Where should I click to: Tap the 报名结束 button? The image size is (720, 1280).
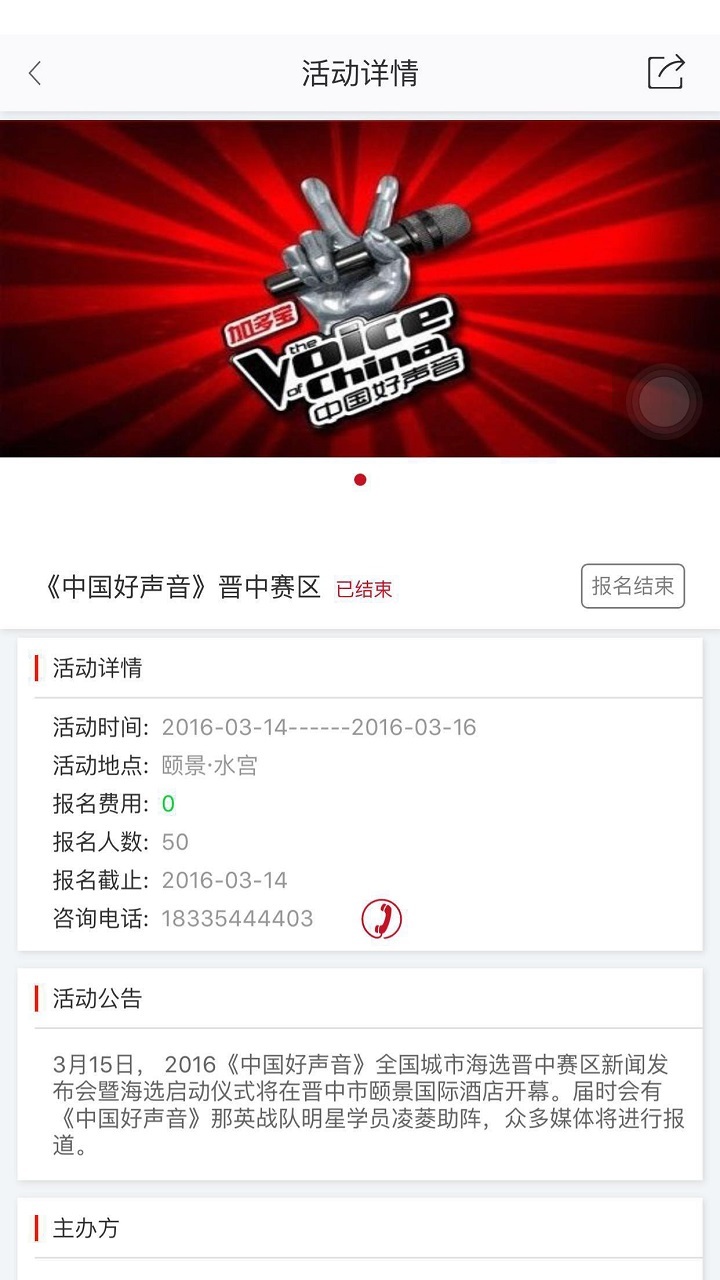click(633, 586)
